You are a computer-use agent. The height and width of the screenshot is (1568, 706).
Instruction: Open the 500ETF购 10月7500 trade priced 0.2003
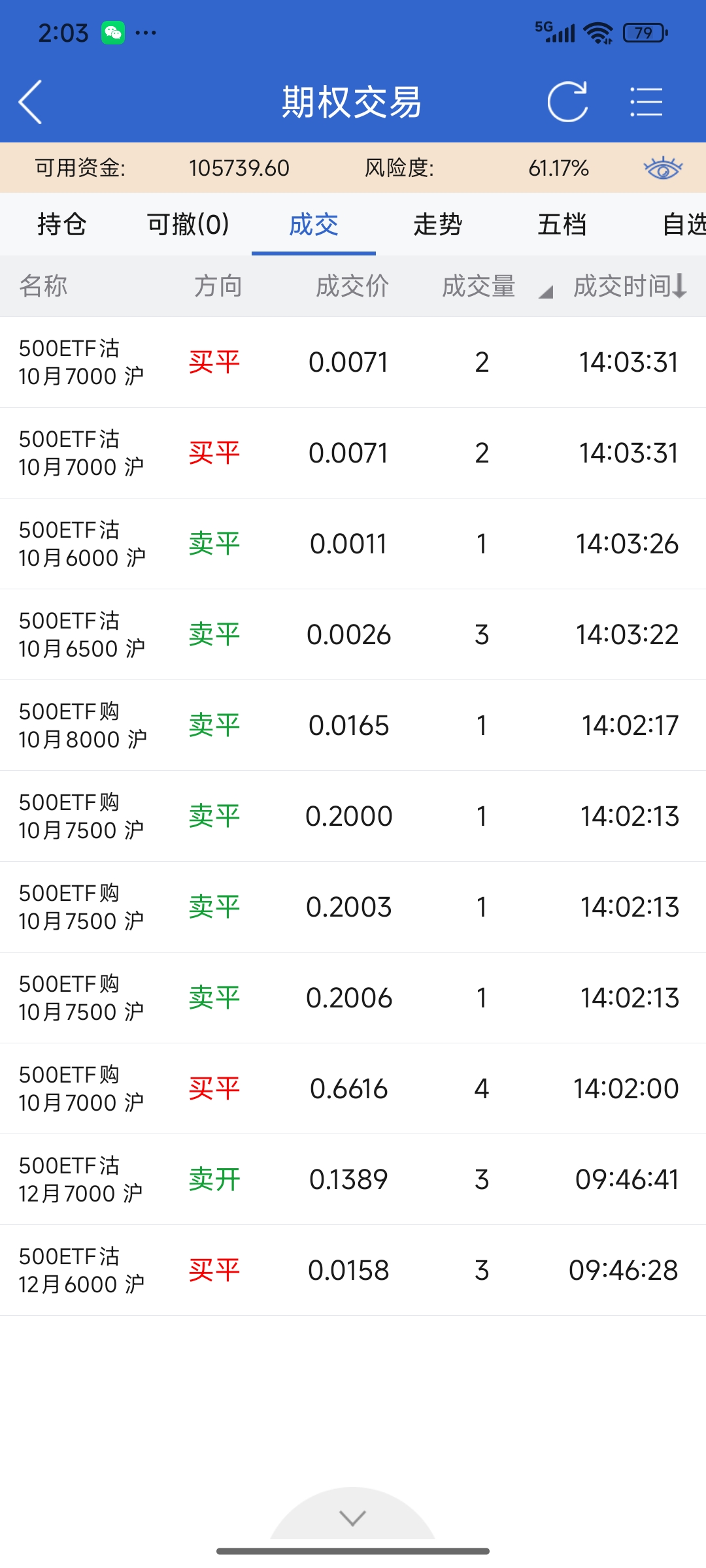coord(353,907)
